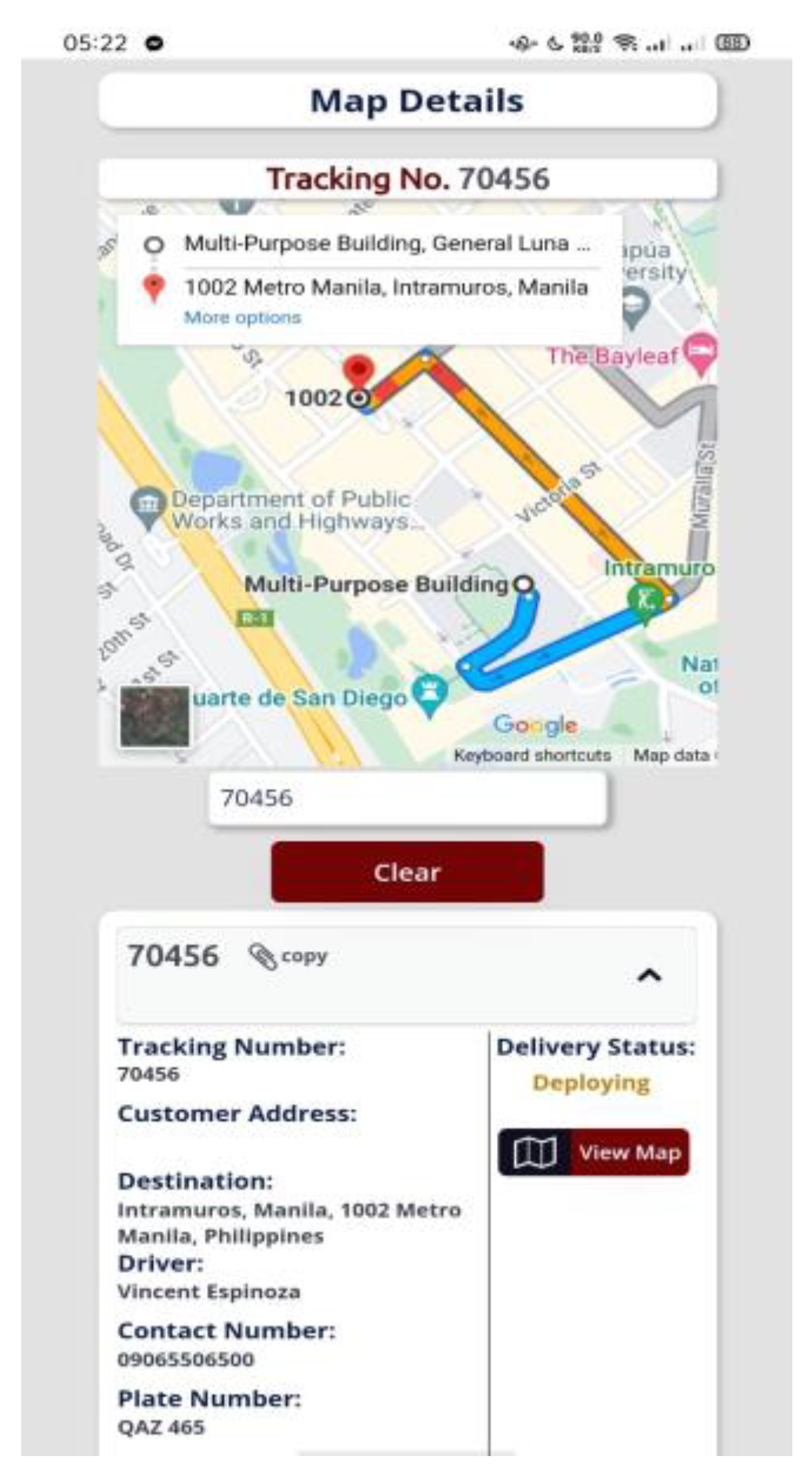Switch to satellite view thumbnail
This screenshot has width=812, height=1471.
pos(154,716)
